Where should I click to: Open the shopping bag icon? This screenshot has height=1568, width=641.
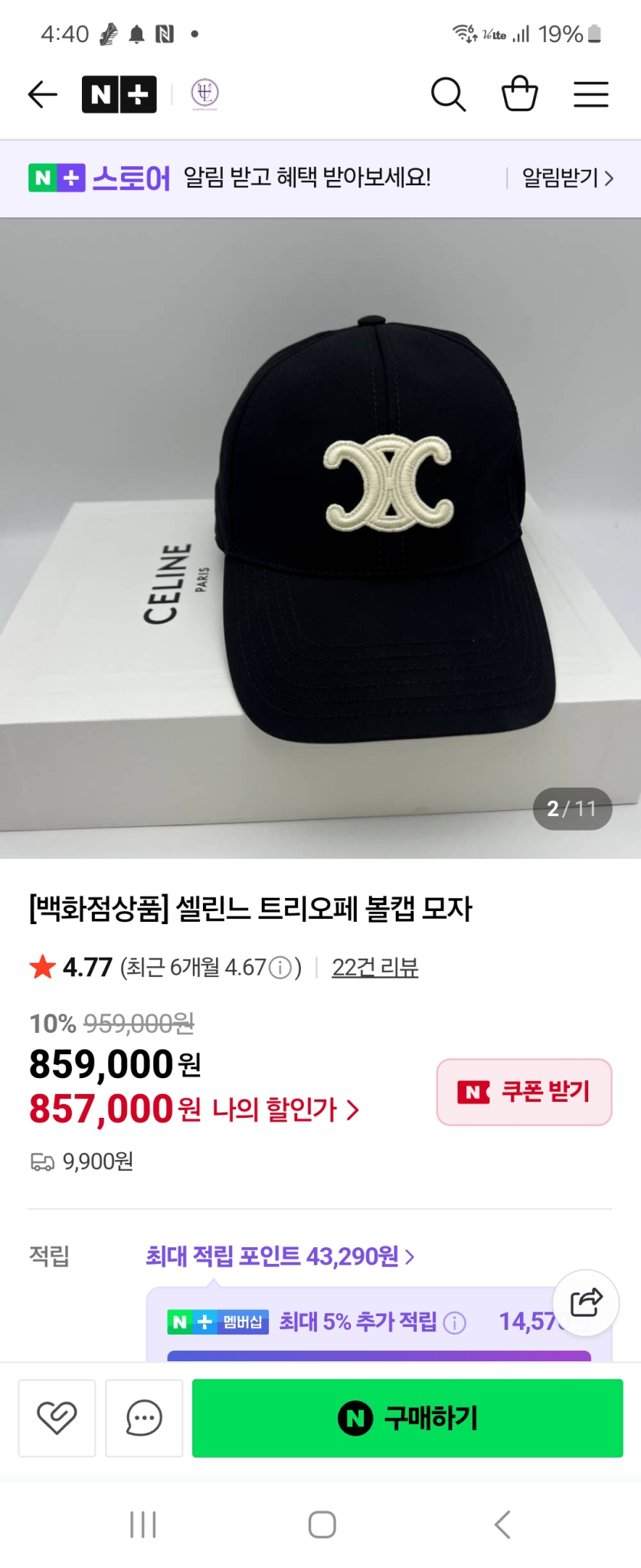(x=520, y=94)
